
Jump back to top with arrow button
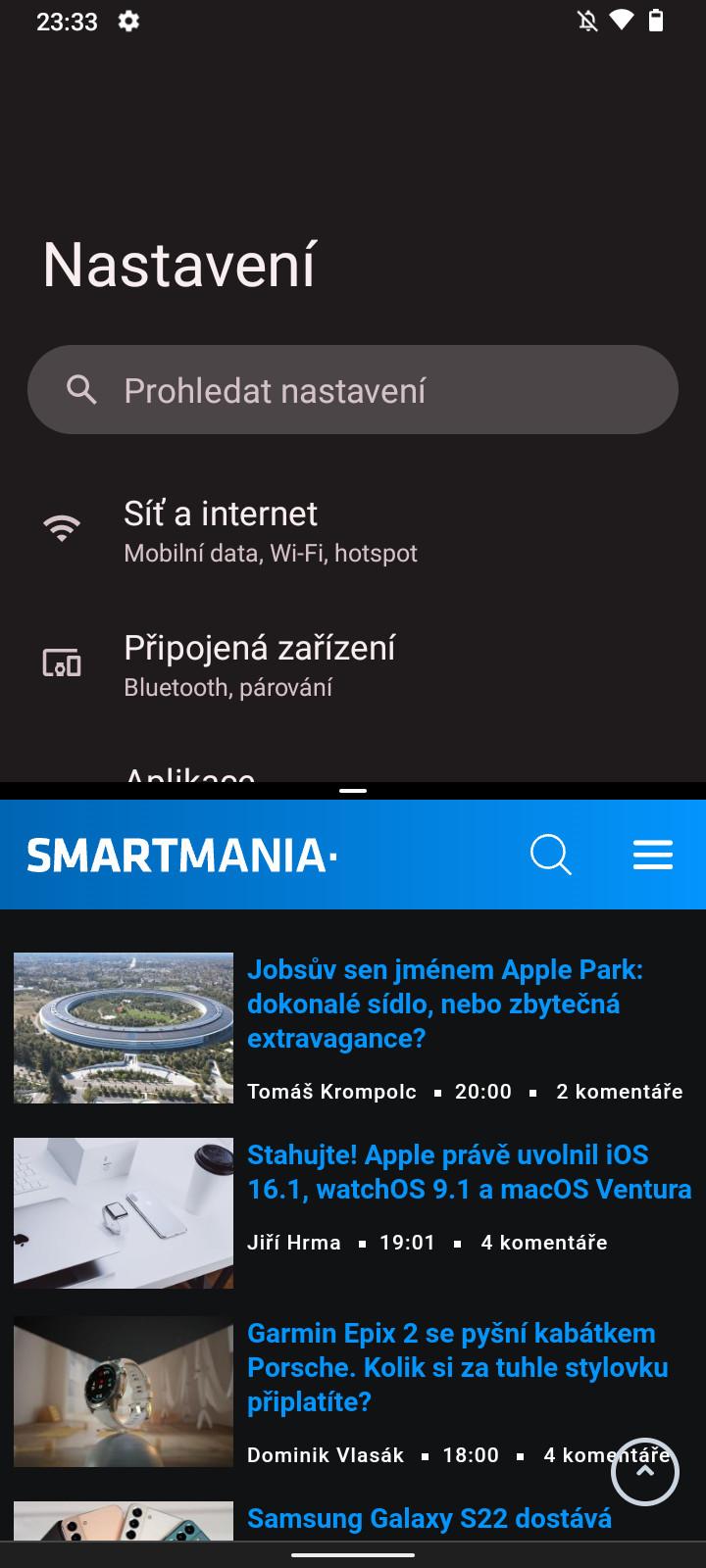tap(644, 1471)
